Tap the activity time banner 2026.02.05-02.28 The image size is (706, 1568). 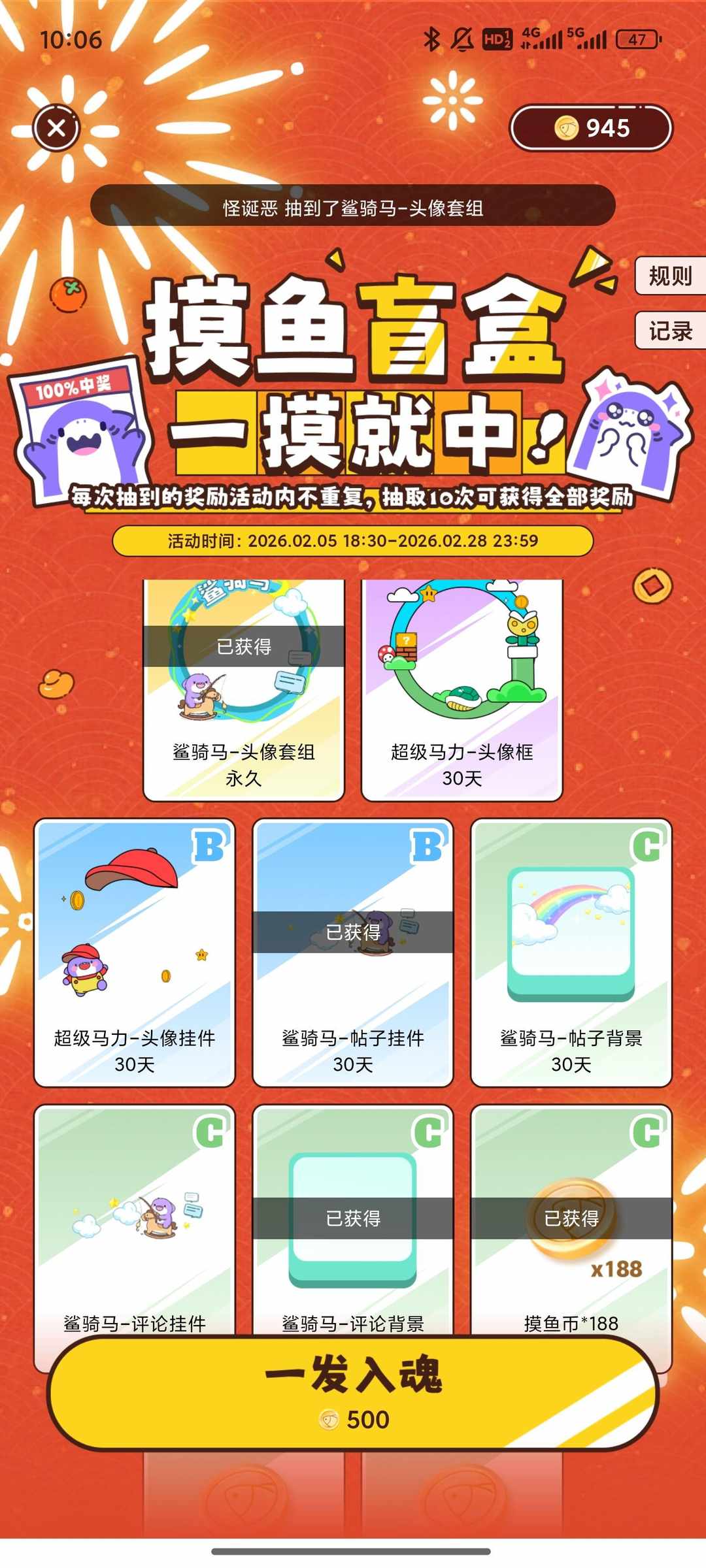coord(353,540)
